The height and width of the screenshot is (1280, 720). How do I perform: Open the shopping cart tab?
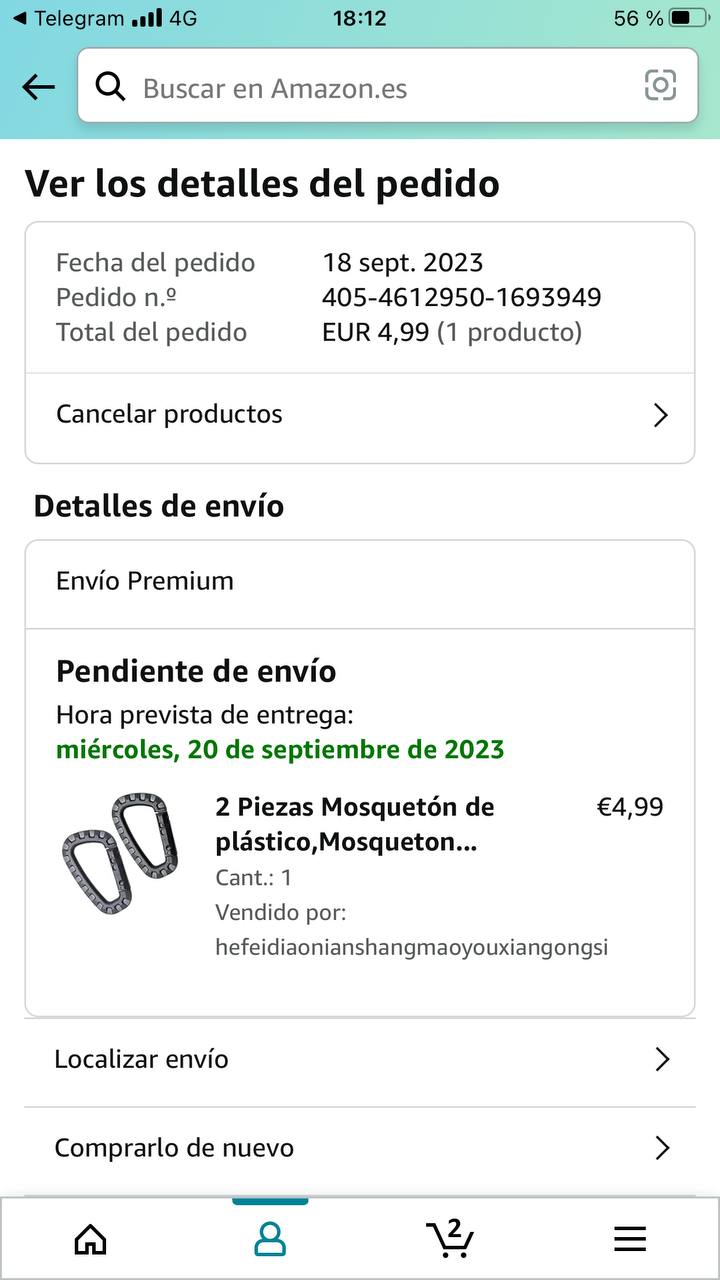450,1238
